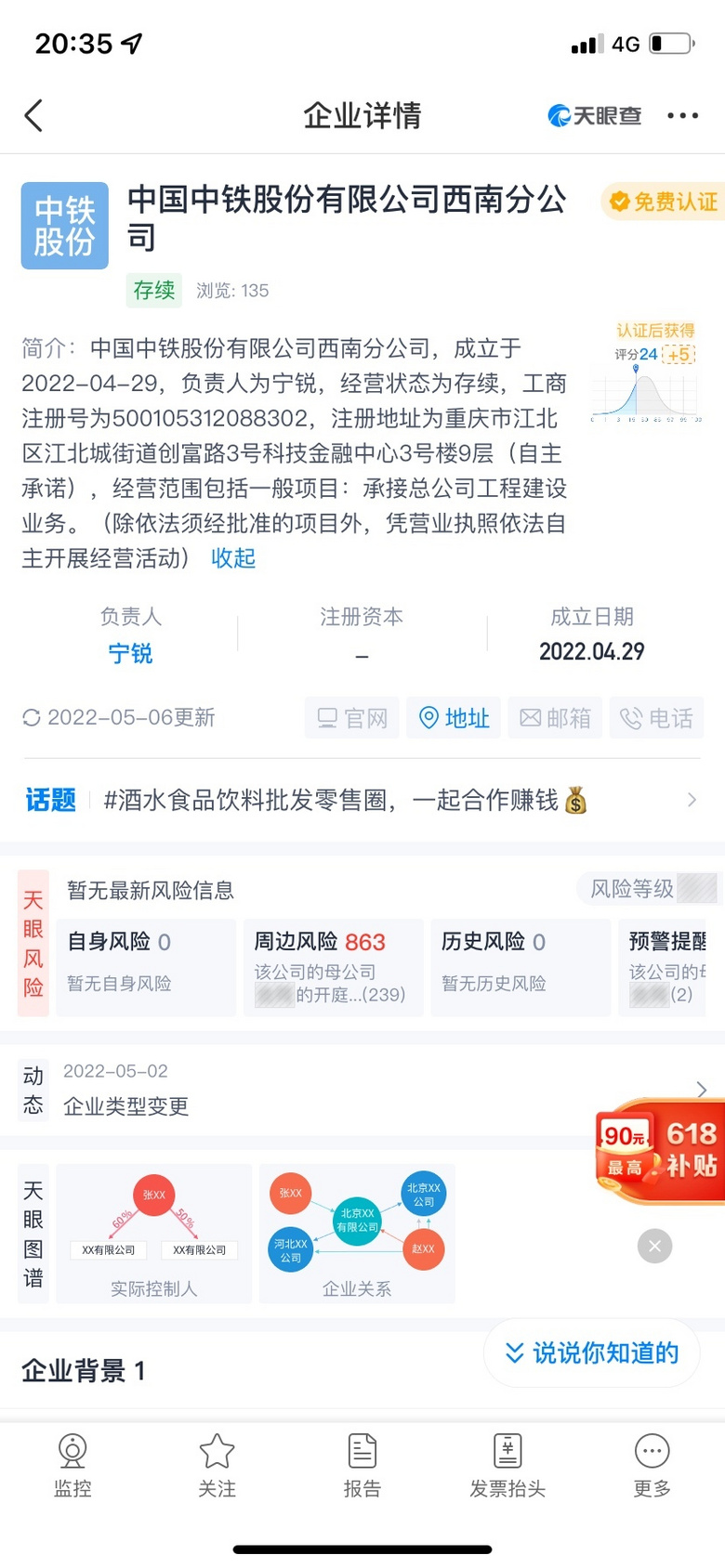
Task: Open the three-dot overflow menu
Action: (x=682, y=116)
